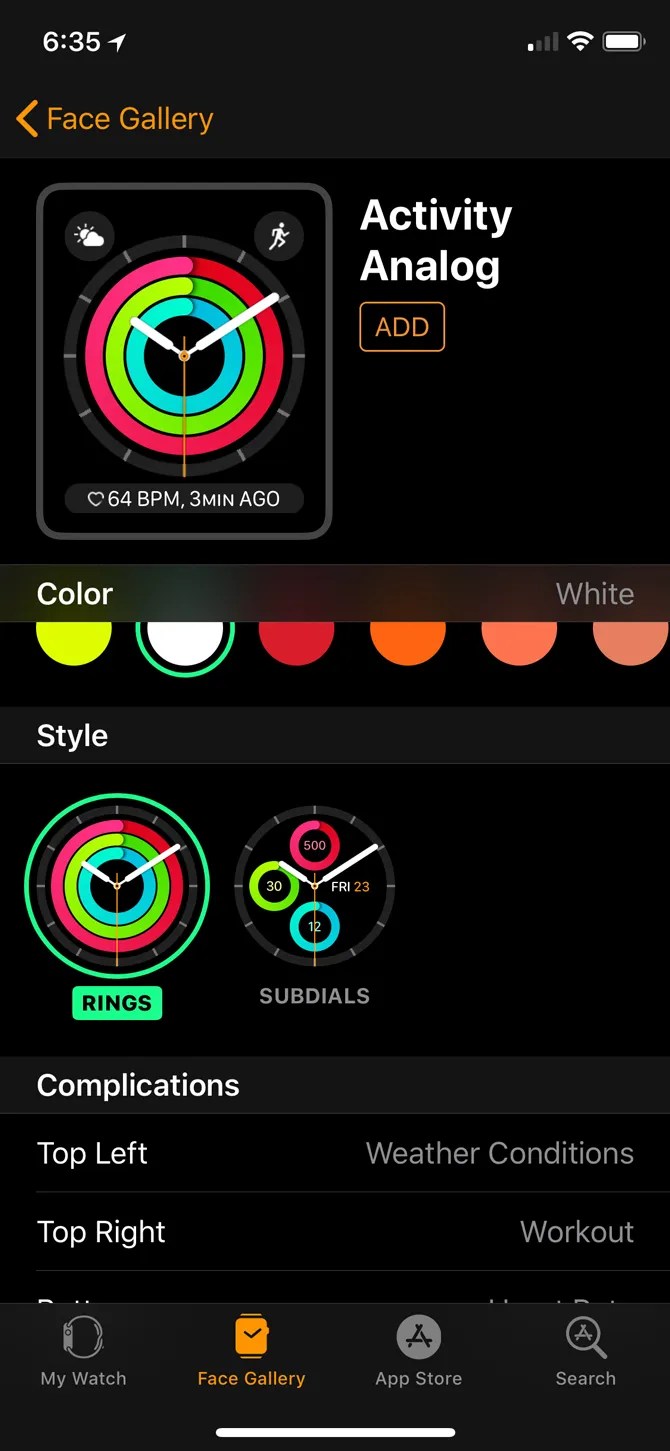This screenshot has height=1451, width=670.
Task: Switch to the My Watch tab
Action: tap(84, 1351)
